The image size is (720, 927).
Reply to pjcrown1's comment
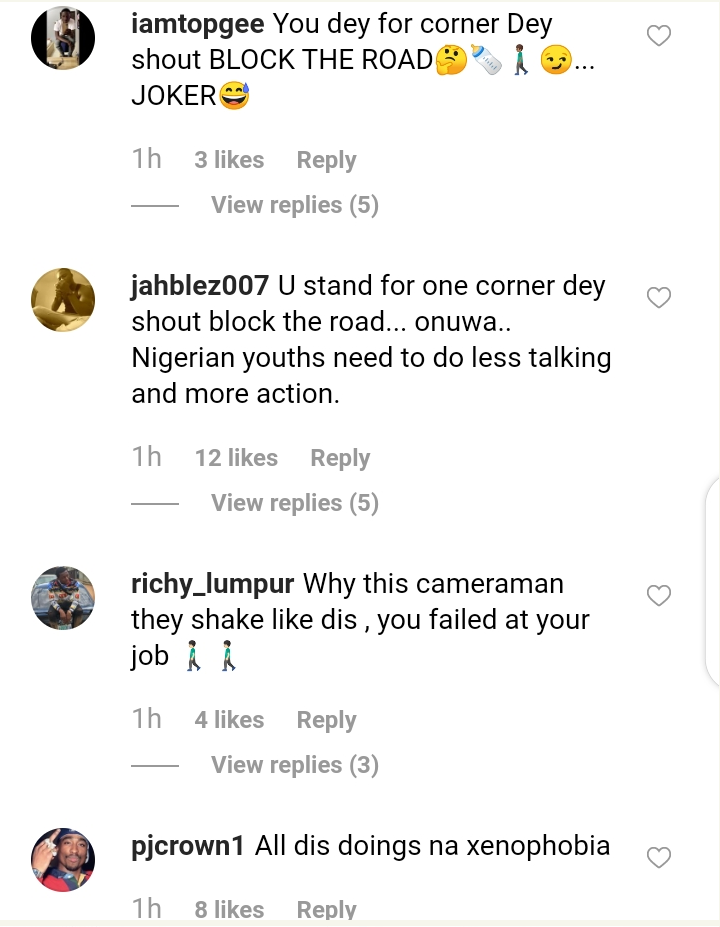[326, 909]
